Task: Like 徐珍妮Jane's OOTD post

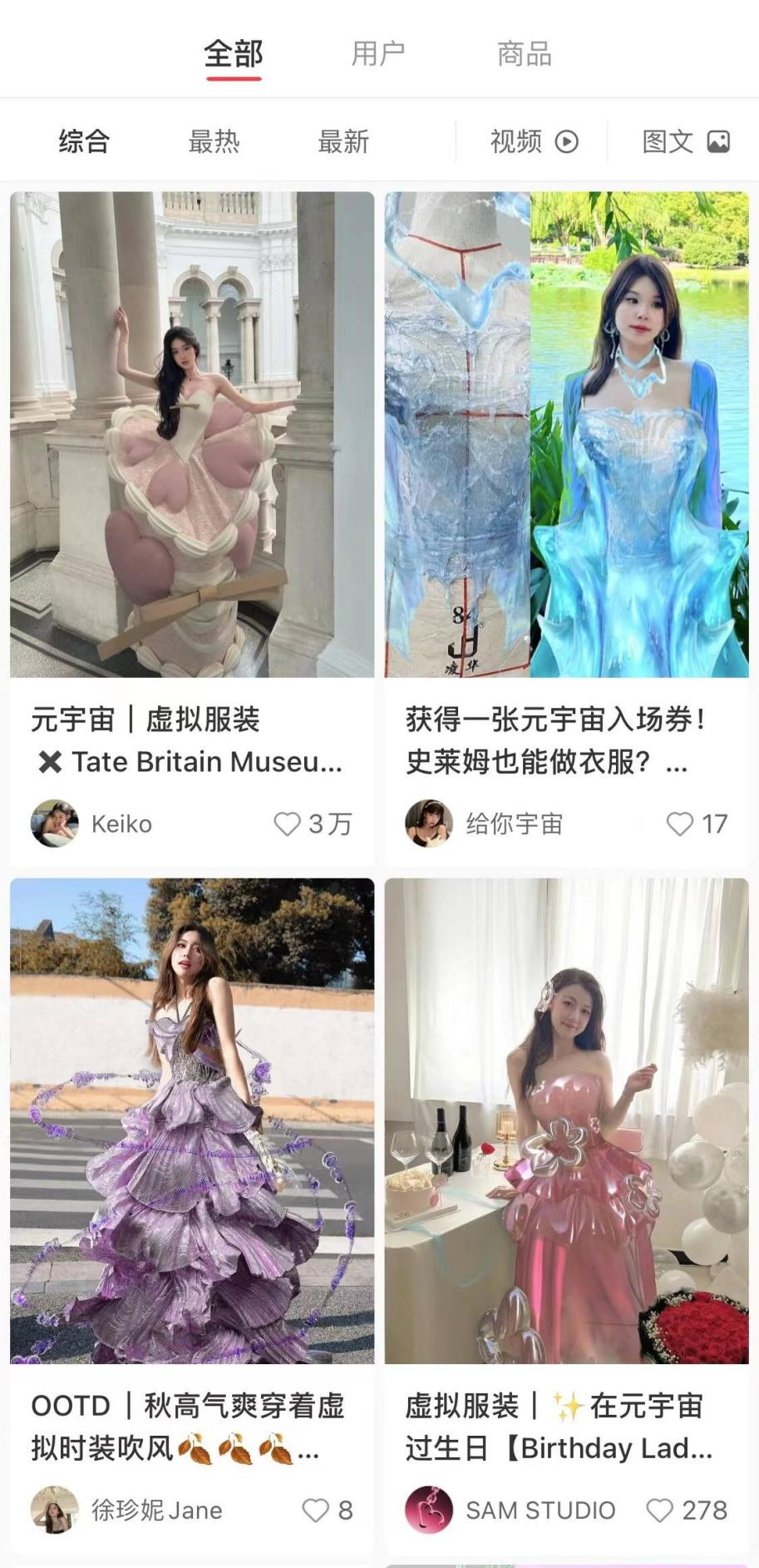Action: (315, 1510)
